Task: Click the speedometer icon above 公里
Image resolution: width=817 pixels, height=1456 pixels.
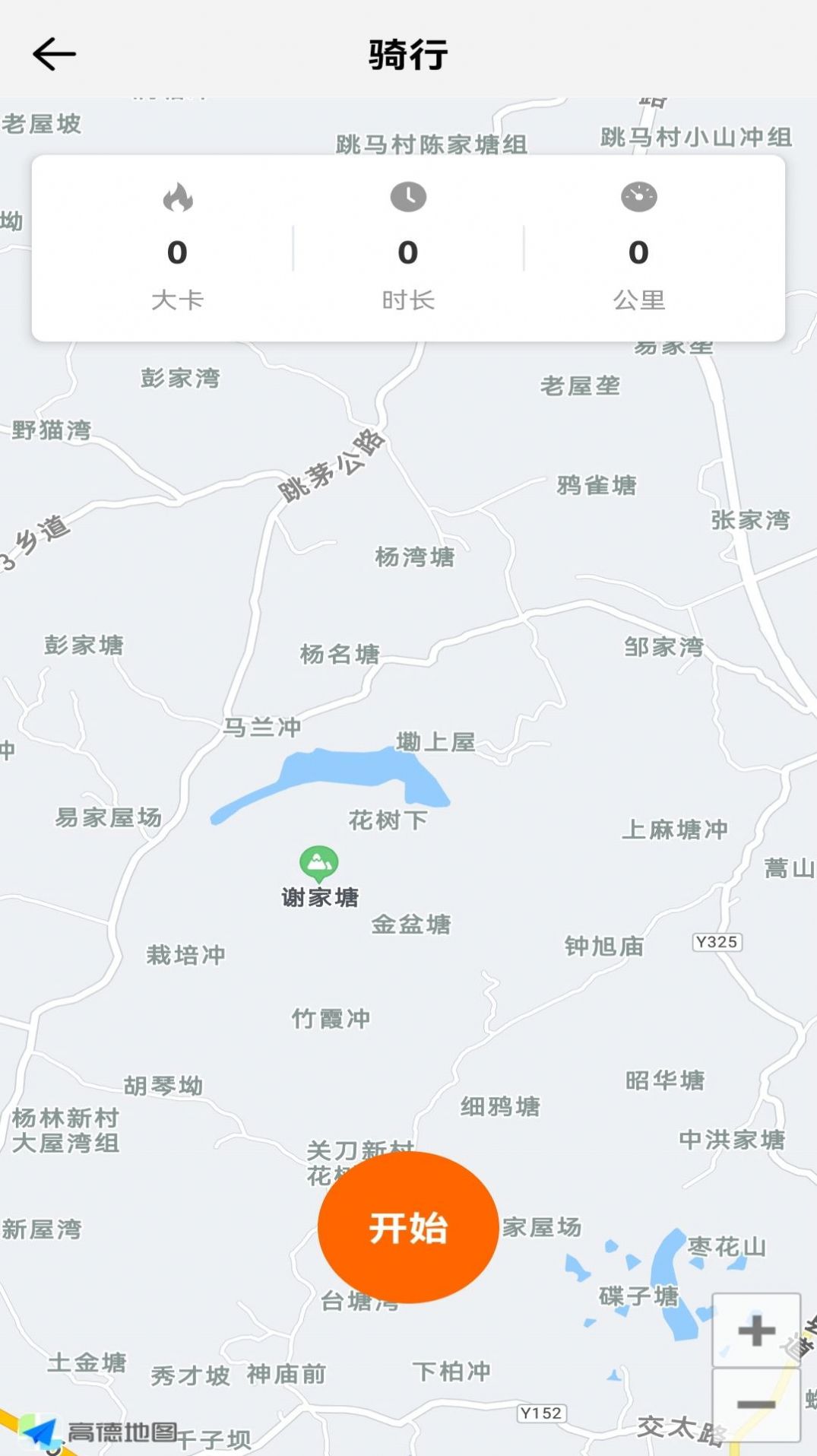Action: [x=639, y=195]
